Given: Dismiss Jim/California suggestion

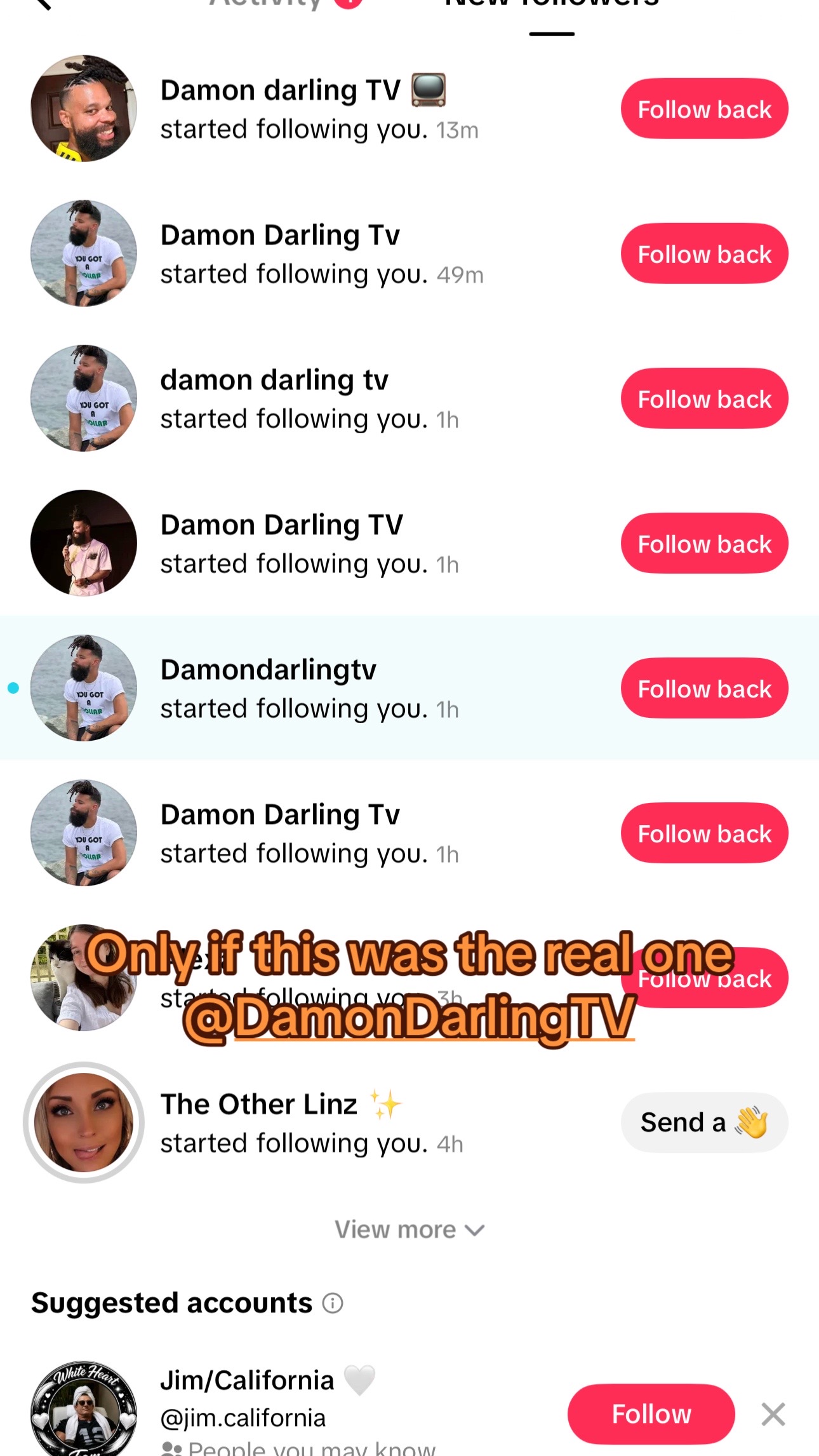Looking at the screenshot, I should coord(773,1414).
